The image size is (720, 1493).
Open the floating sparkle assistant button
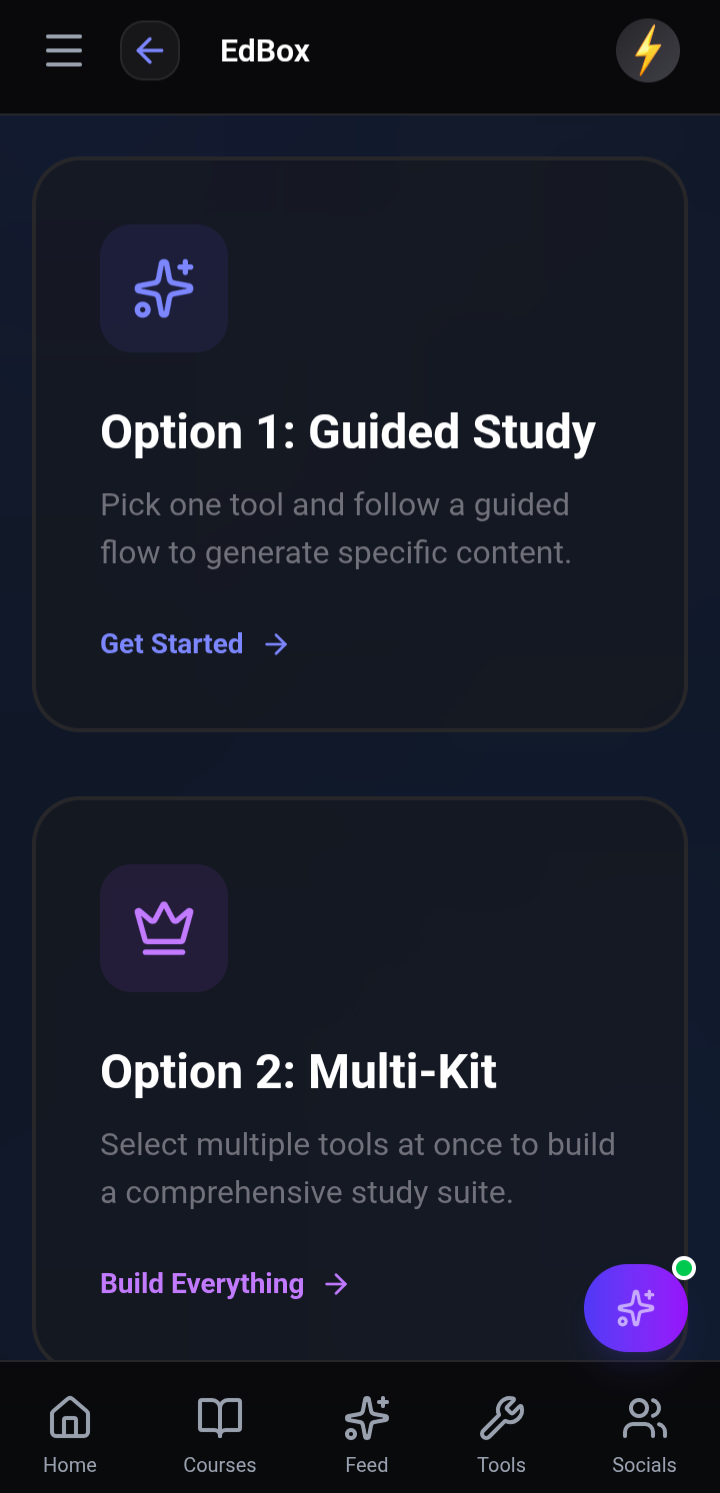click(x=636, y=1308)
